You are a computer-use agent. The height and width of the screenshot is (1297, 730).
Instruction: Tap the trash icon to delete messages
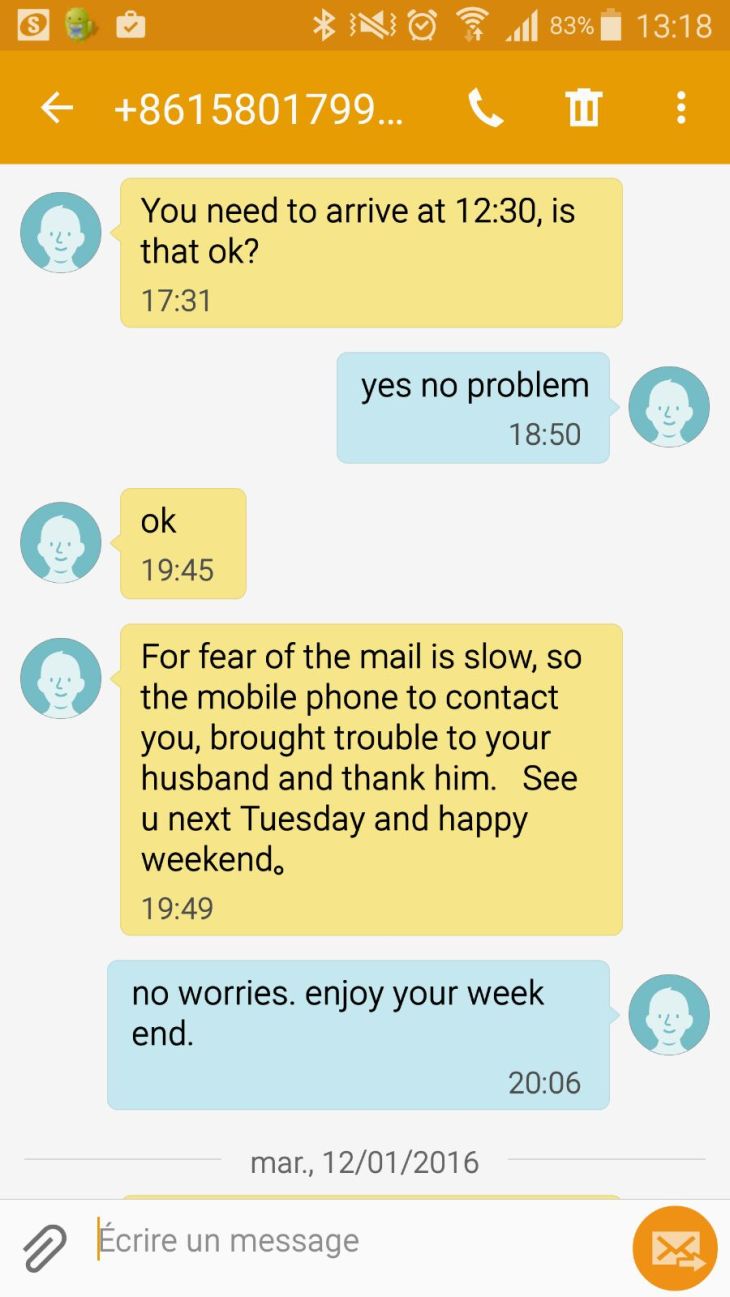pos(584,108)
